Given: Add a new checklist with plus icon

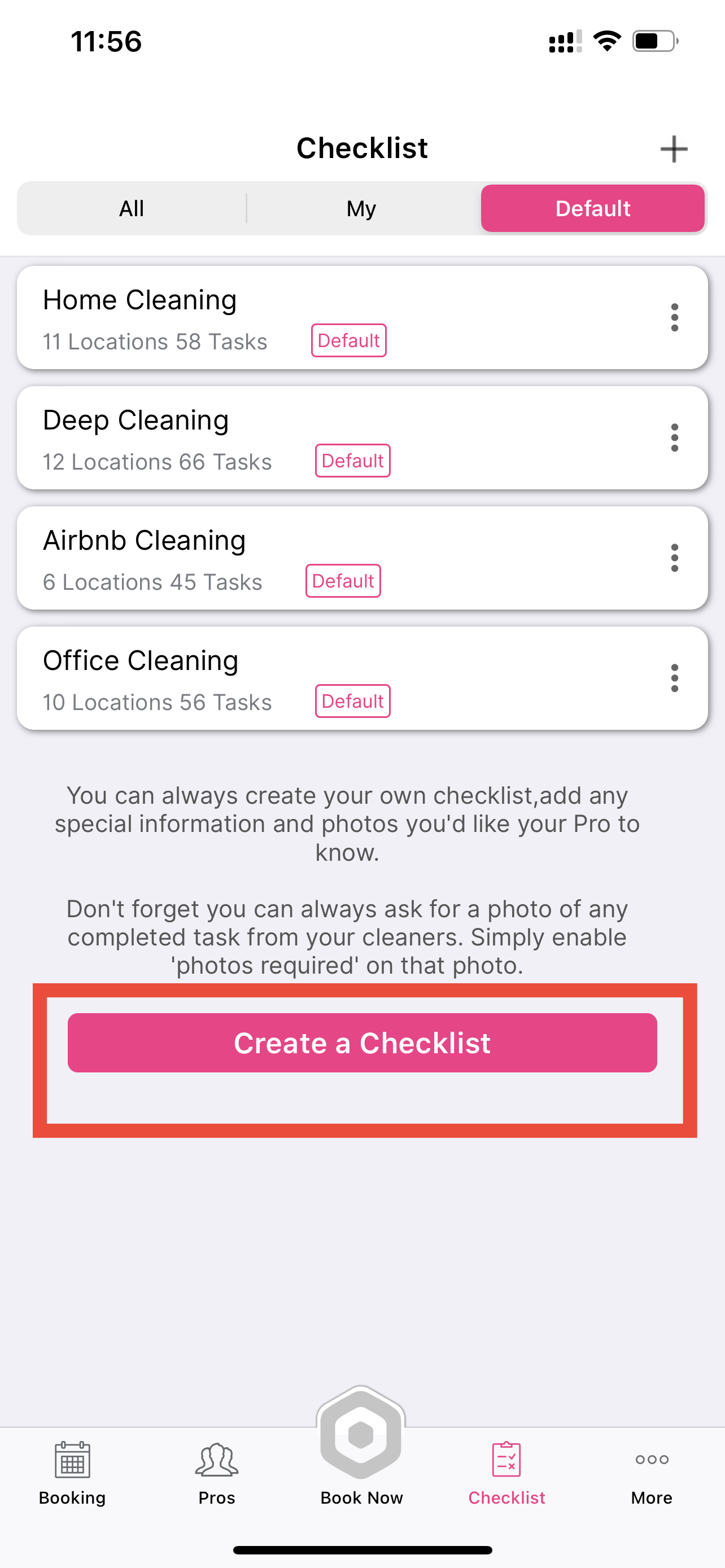Looking at the screenshot, I should coord(673,149).
